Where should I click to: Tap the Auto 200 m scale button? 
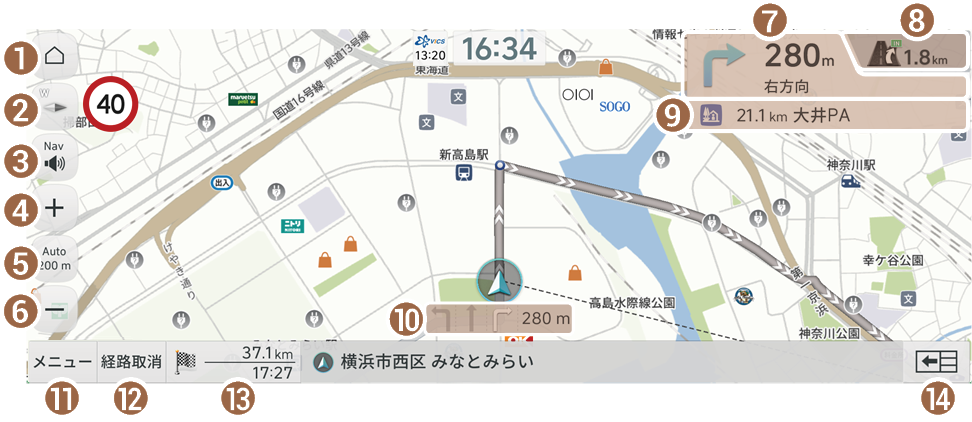pos(54,261)
